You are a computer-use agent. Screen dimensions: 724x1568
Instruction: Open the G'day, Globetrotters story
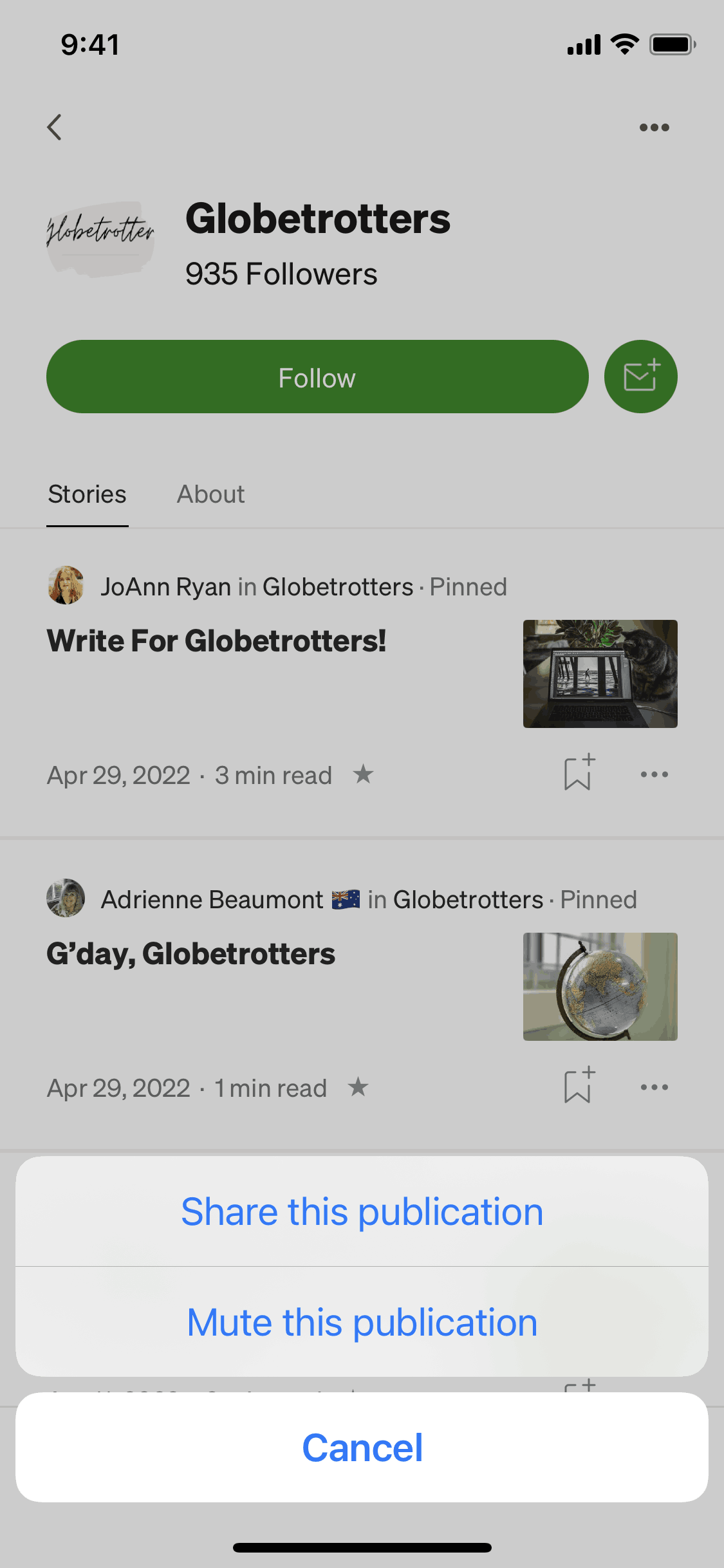(x=190, y=954)
